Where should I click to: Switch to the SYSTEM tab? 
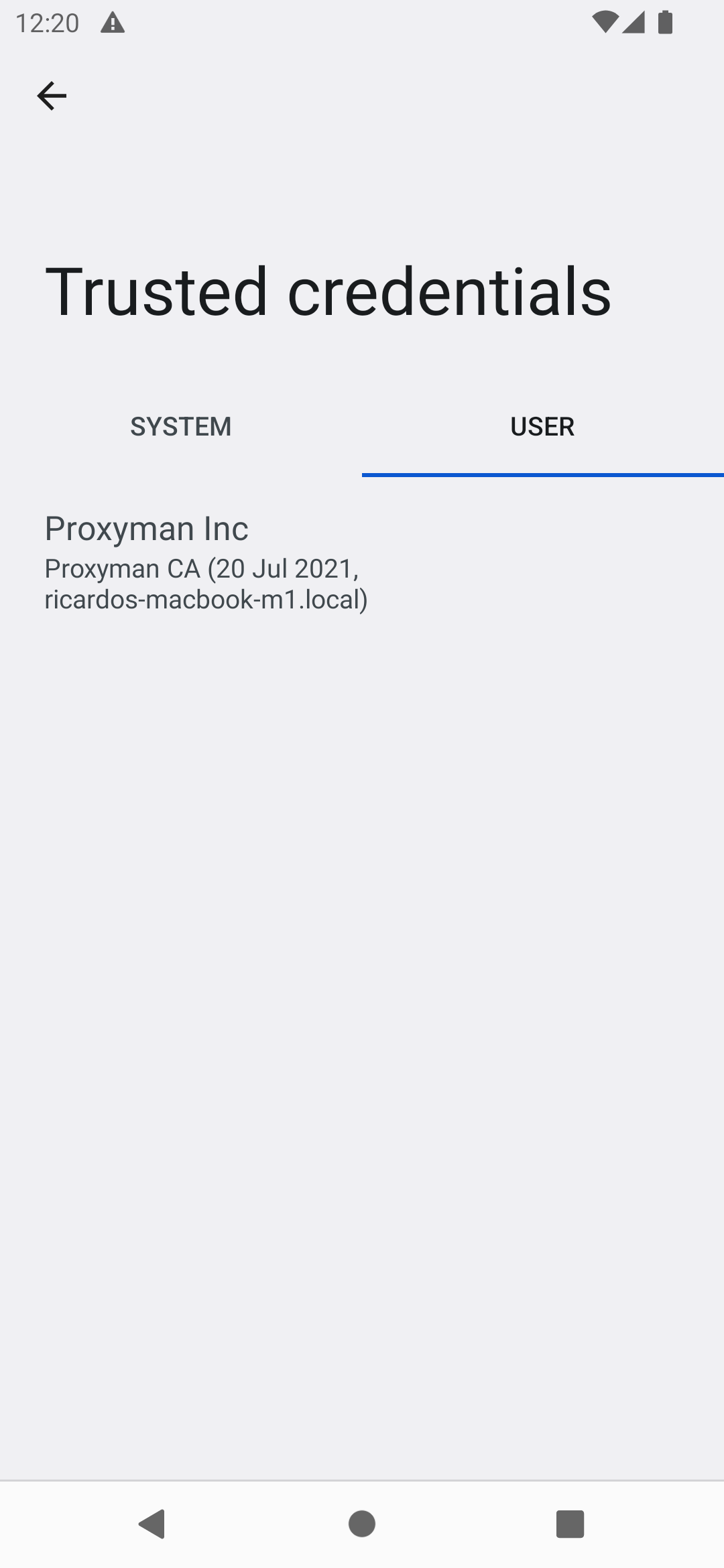click(x=181, y=426)
